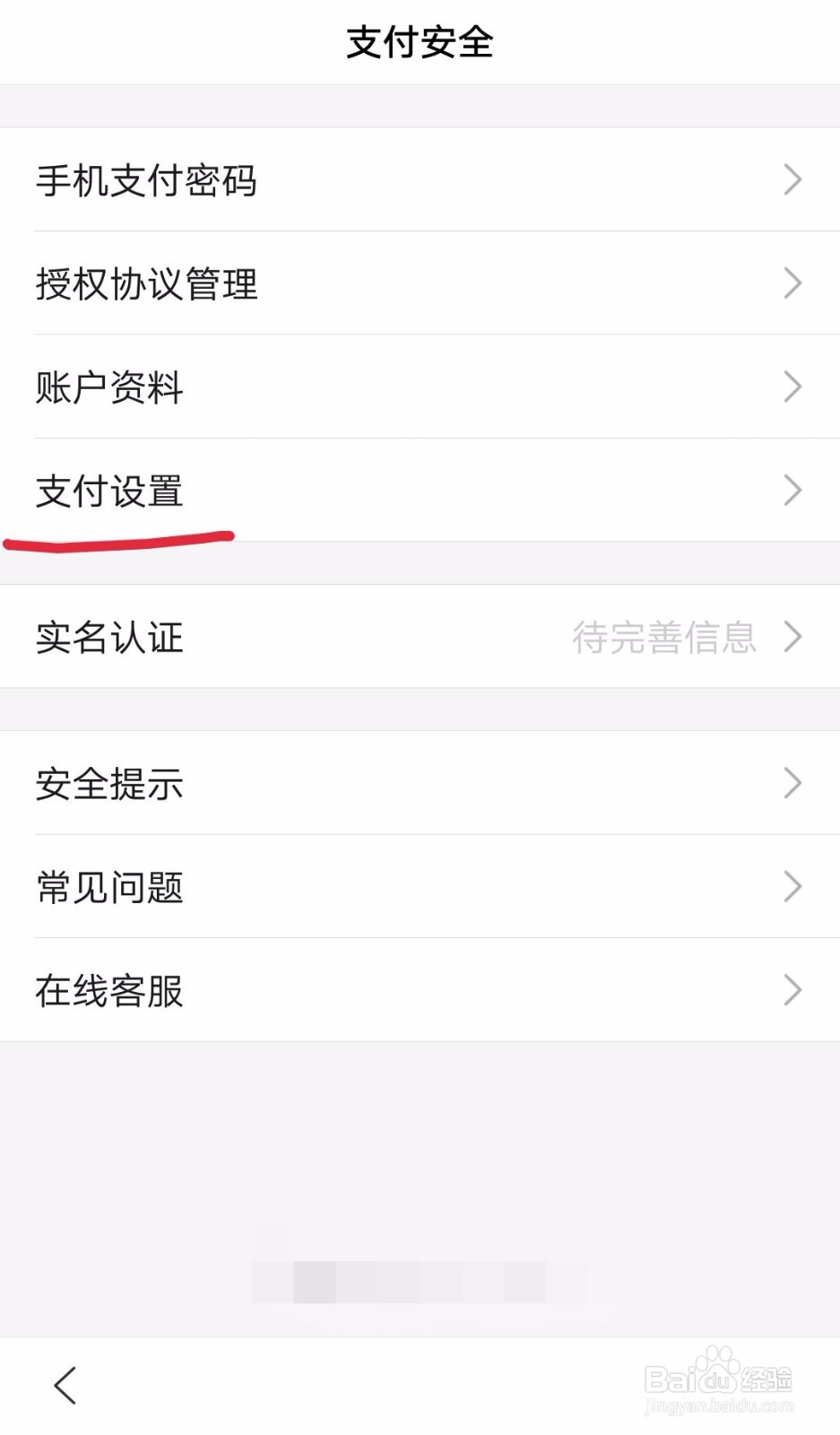
Task: Tap 实名认证 to complete verification
Action: (x=108, y=639)
